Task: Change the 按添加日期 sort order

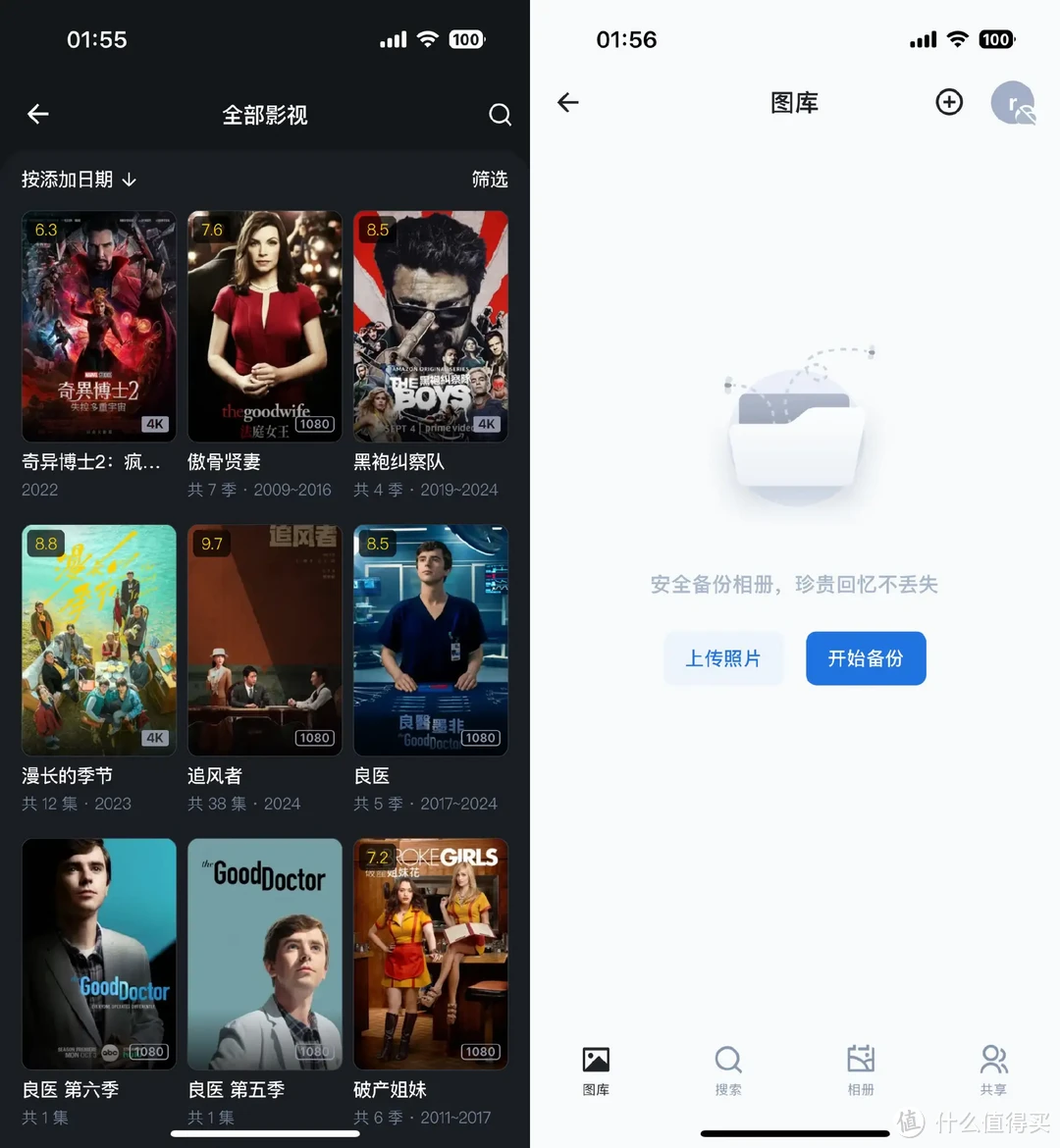Action: pyautogui.click(x=79, y=180)
